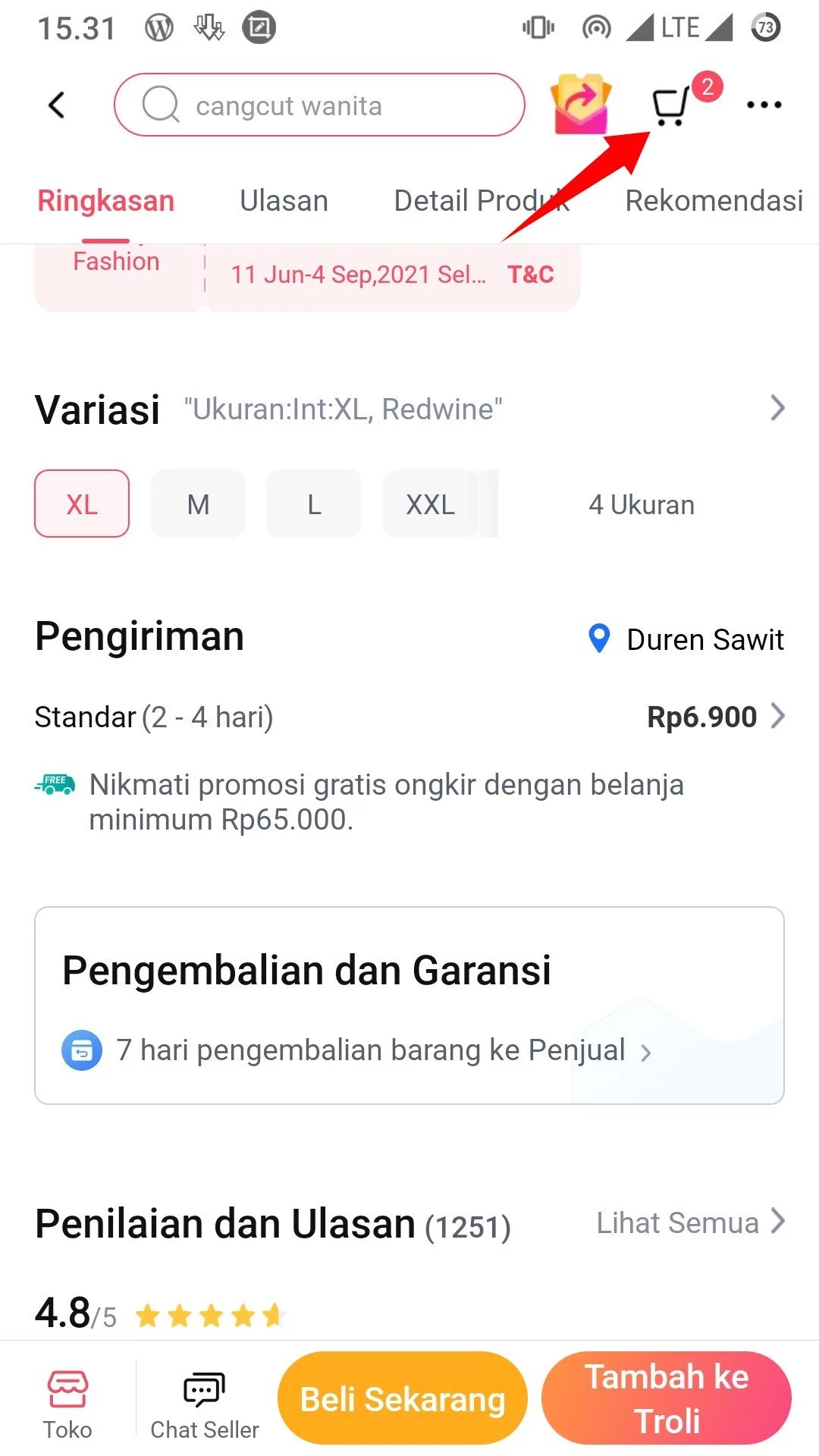Select size M variation

[x=197, y=504]
